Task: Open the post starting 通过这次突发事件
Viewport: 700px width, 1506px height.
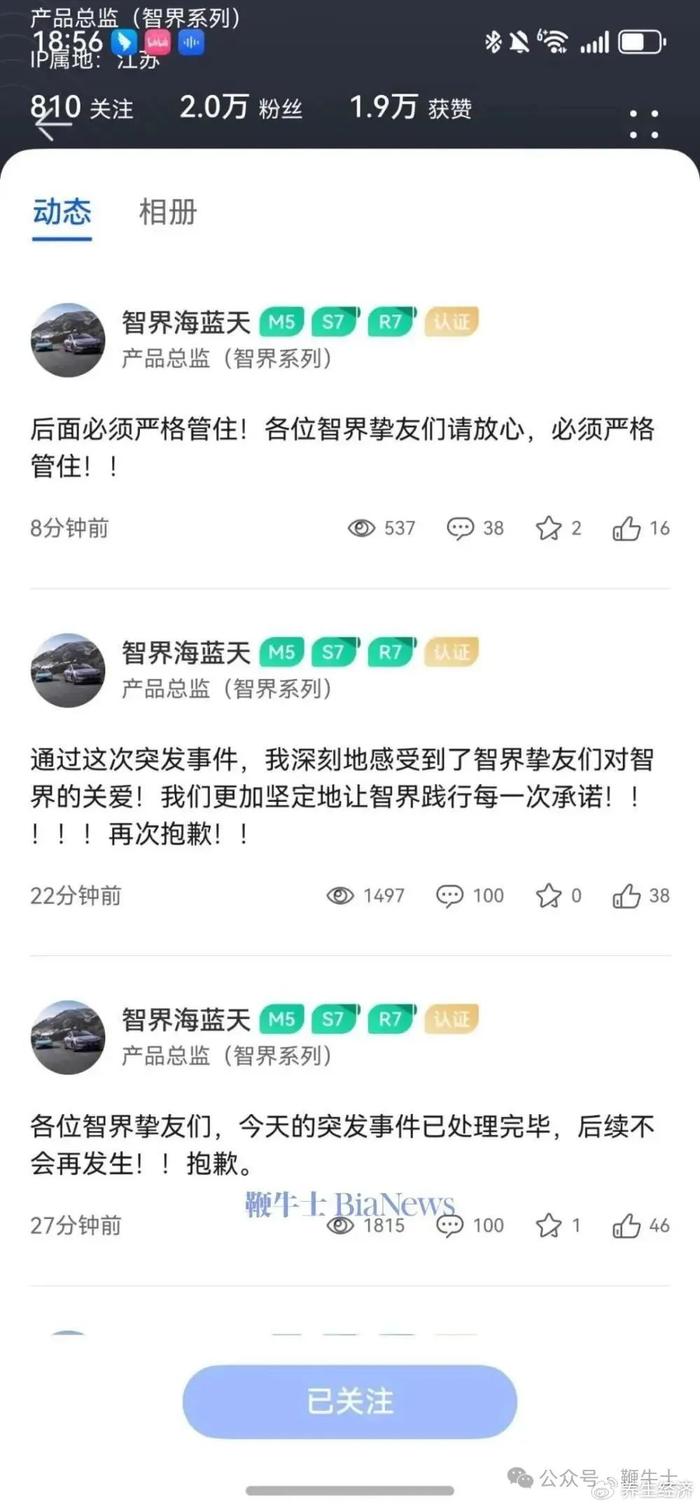Action: coord(342,797)
